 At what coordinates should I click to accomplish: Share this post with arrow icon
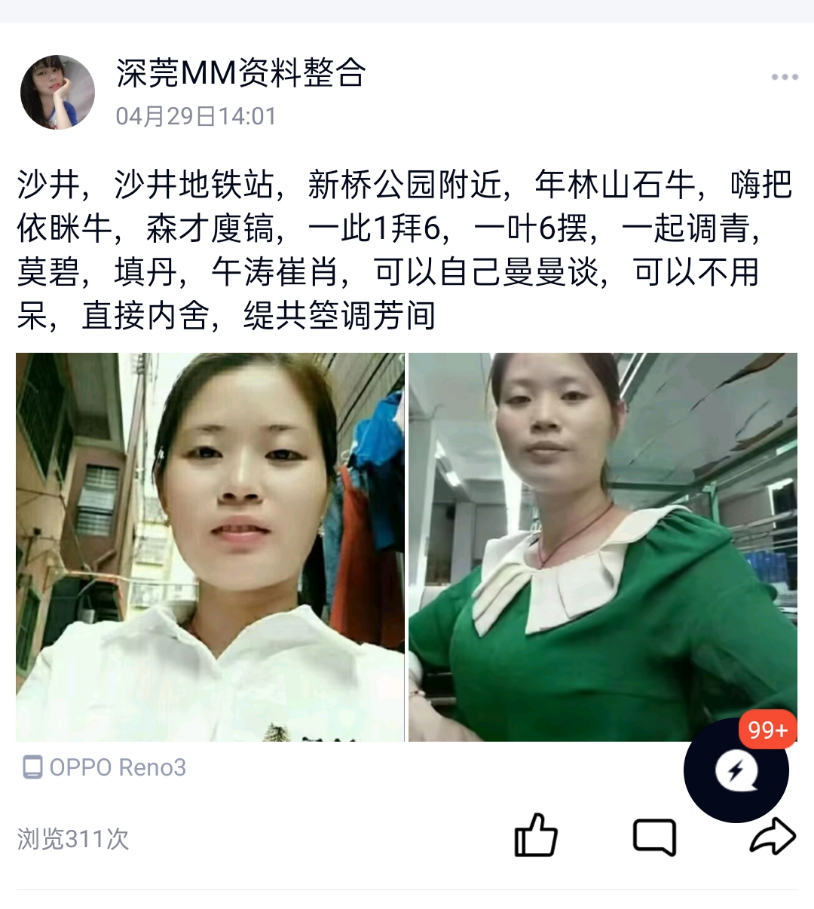772,836
